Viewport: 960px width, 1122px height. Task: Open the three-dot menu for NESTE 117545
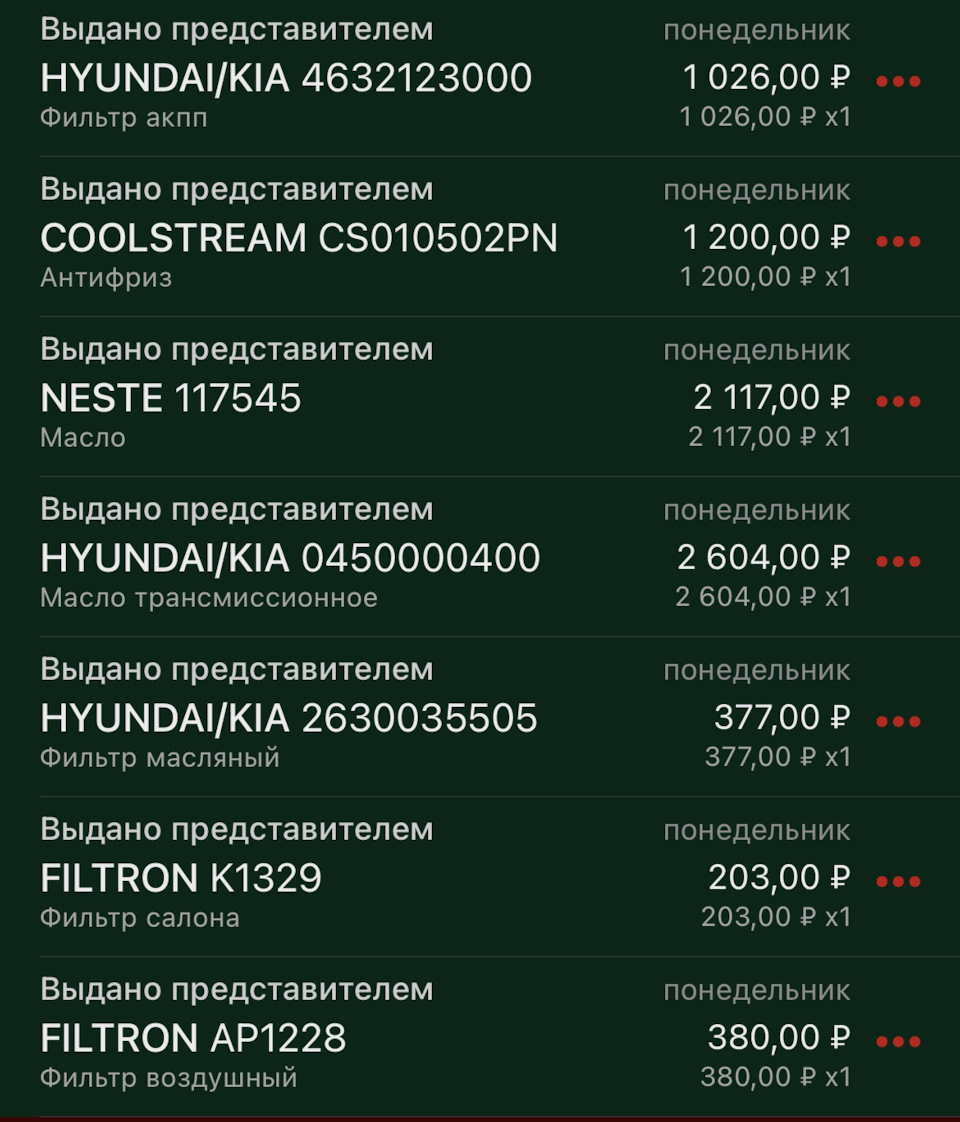coord(898,402)
